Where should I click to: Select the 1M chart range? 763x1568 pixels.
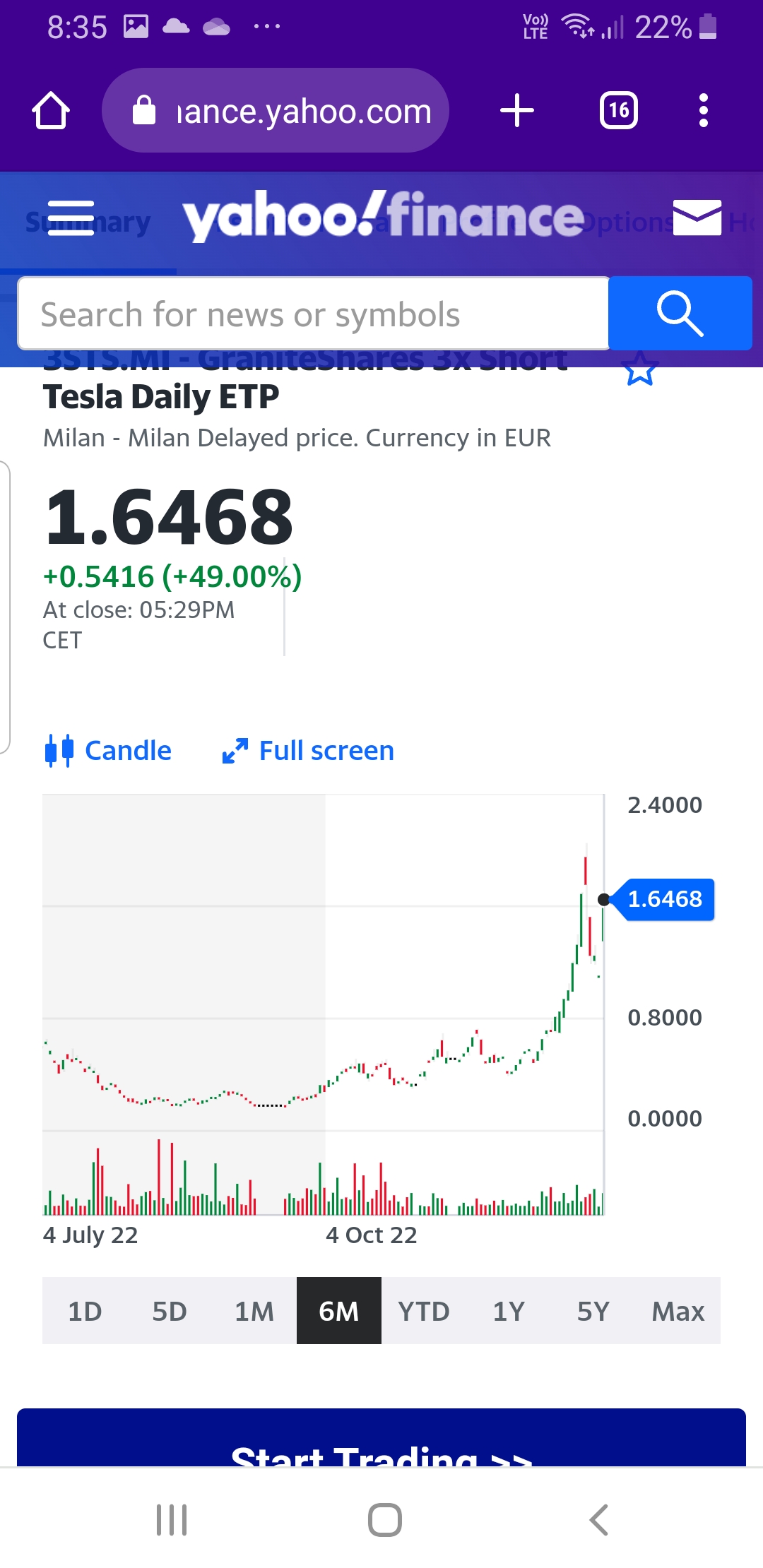[x=254, y=1311]
